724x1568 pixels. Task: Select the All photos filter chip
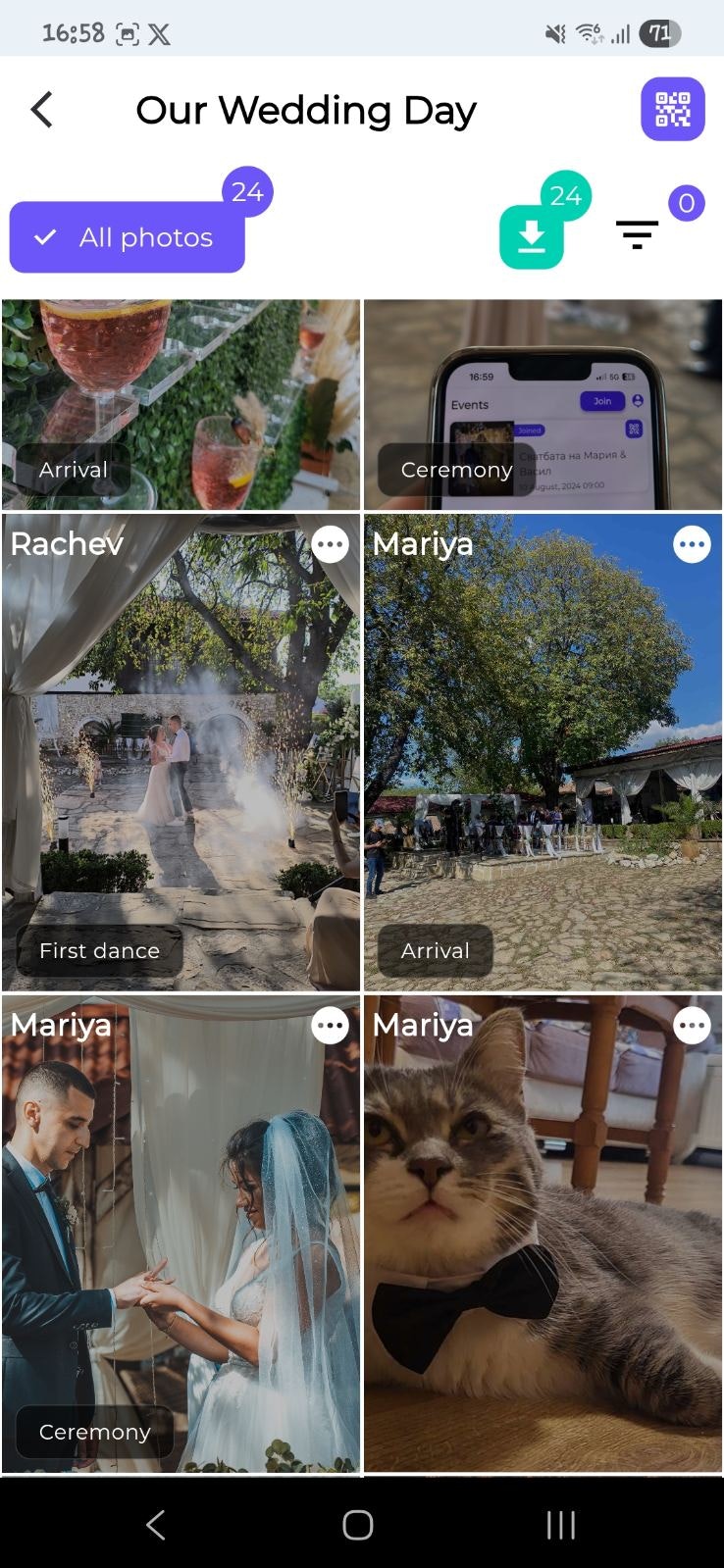pos(128,237)
